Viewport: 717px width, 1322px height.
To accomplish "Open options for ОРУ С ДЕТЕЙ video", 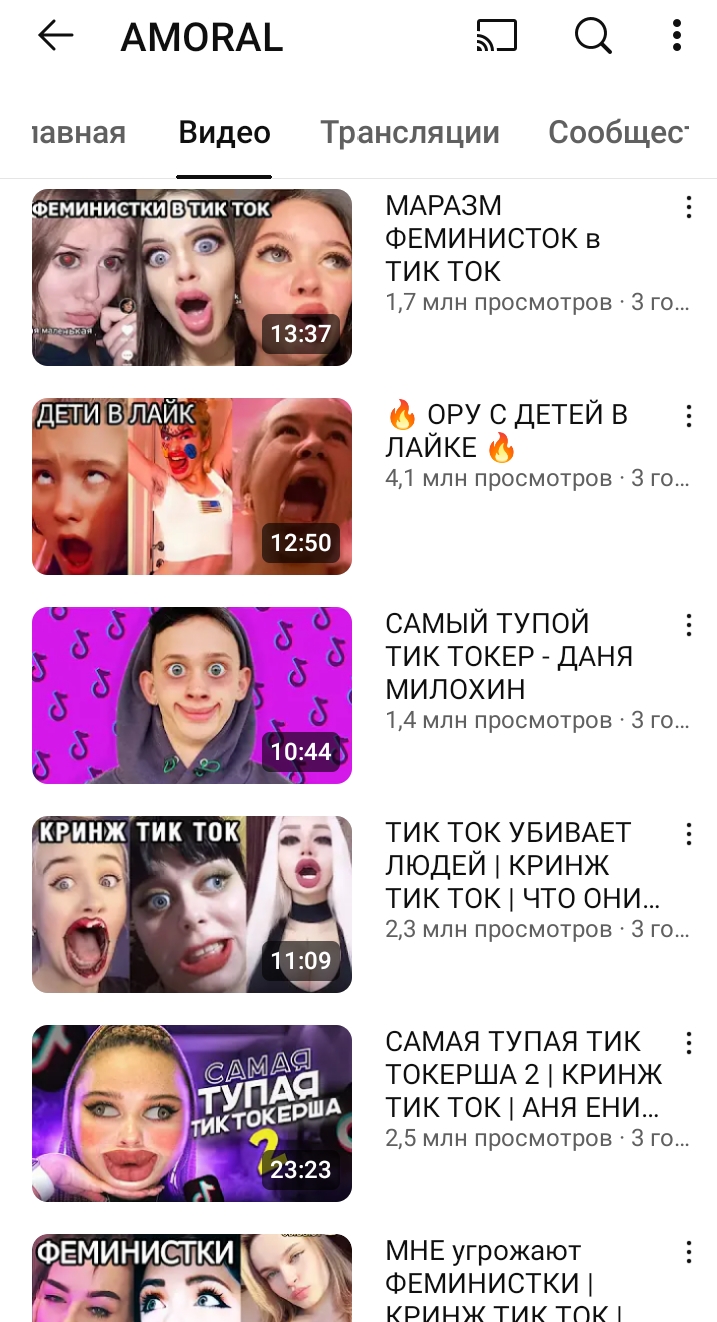I will coord(688,416).
